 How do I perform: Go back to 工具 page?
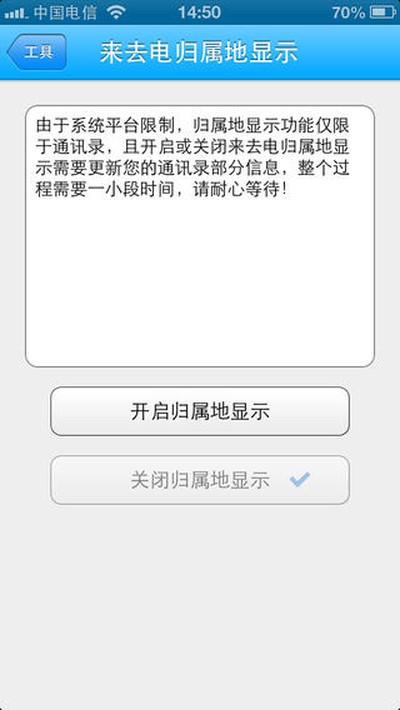(37, 52)
